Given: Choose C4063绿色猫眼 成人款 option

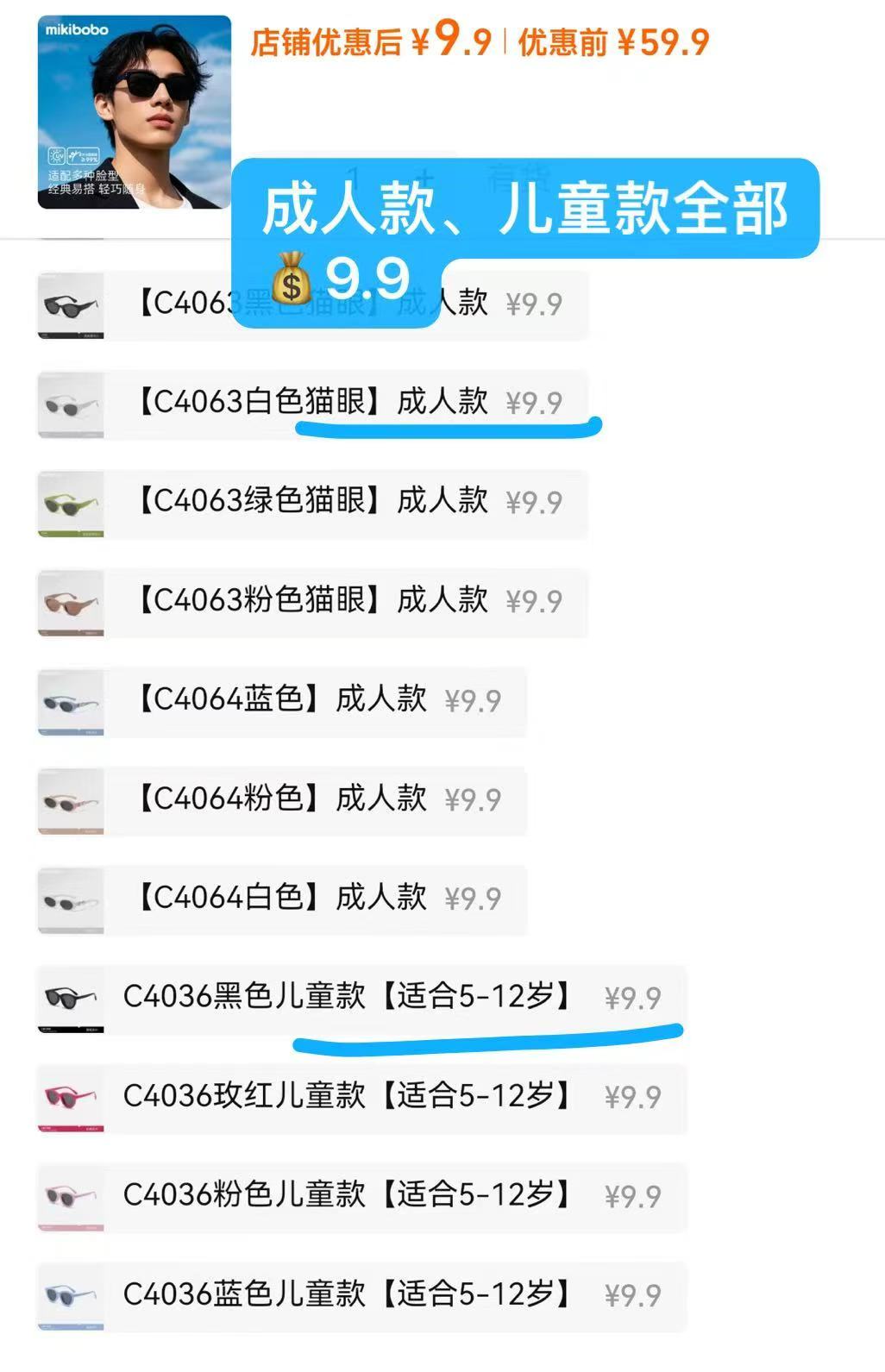Looking at the screenshot, I should pyautogui.click(x=312, y=502).
